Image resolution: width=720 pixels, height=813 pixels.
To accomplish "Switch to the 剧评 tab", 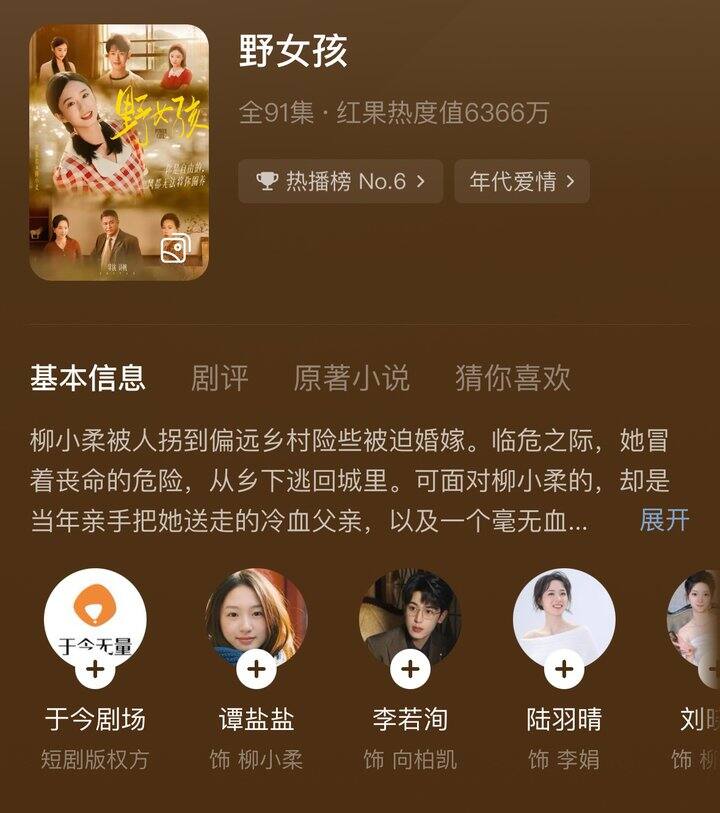I will tap(220, 378).
